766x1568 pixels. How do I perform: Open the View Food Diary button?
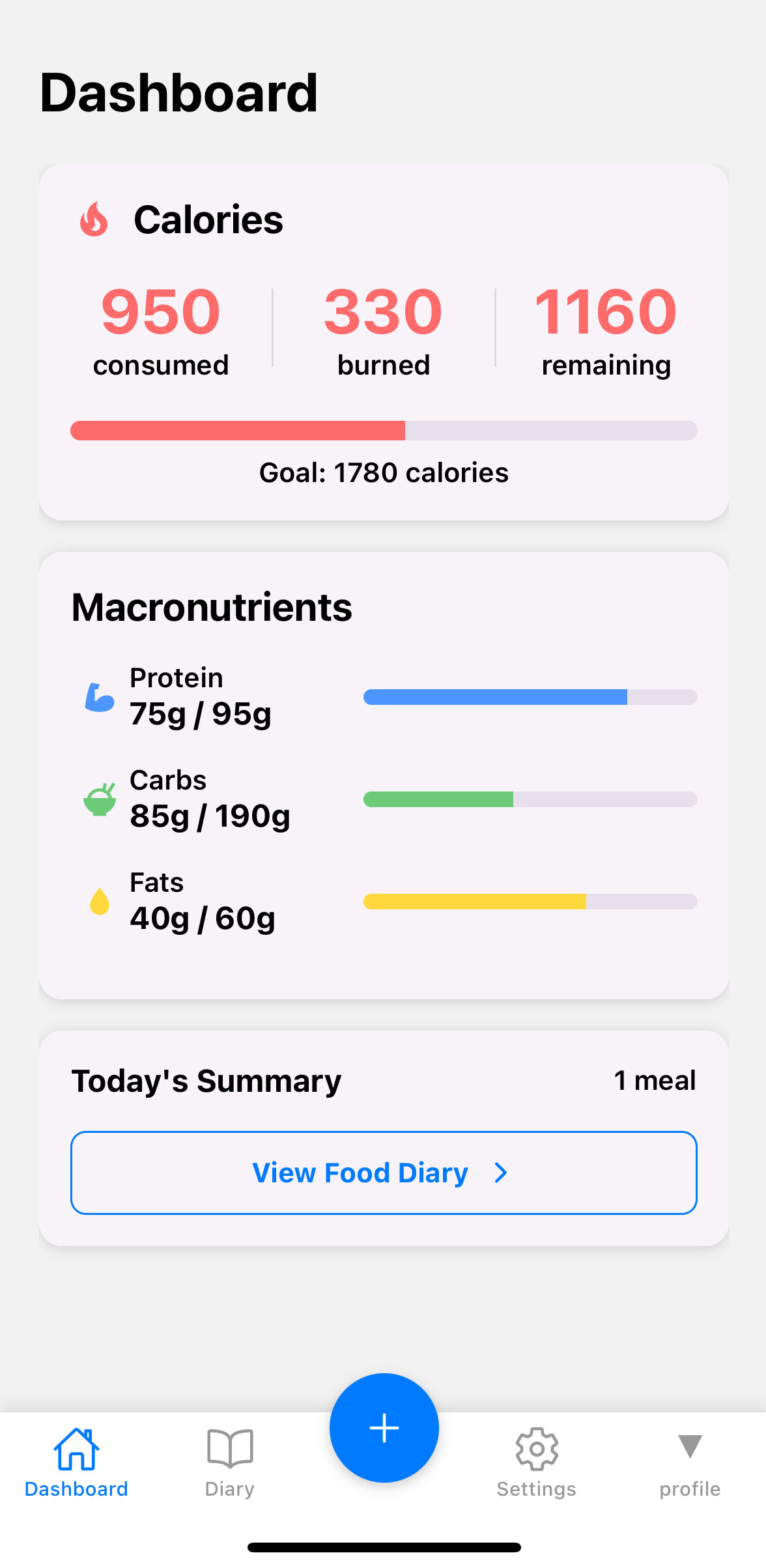click(x=384, y=1173)
